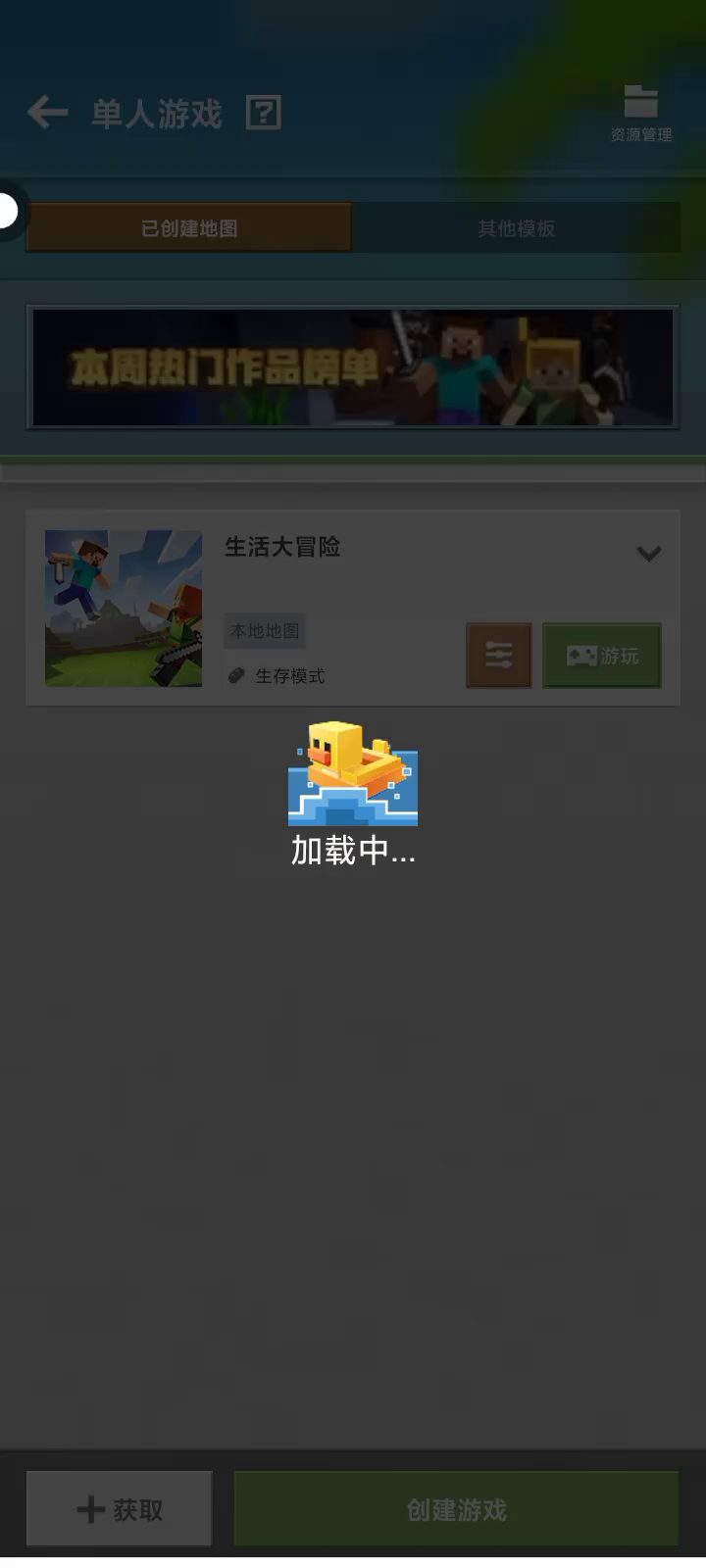The width and height of the screenshot is (706, 1568).
Task: Switch to the 已创建地图 tab
Action: (x=189, y=228)
